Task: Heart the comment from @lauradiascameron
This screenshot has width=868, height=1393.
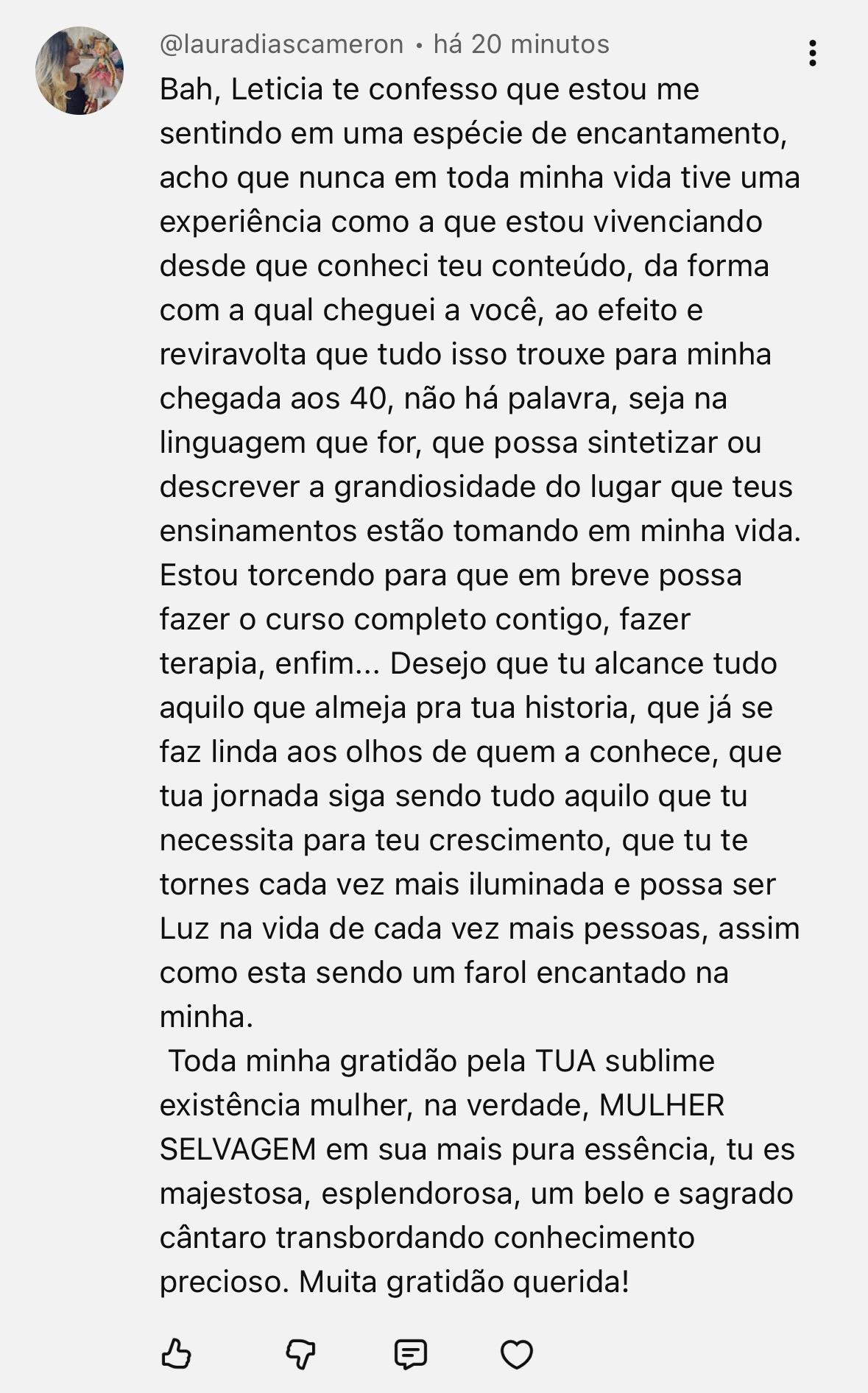Action: (x=517, y=1353)
